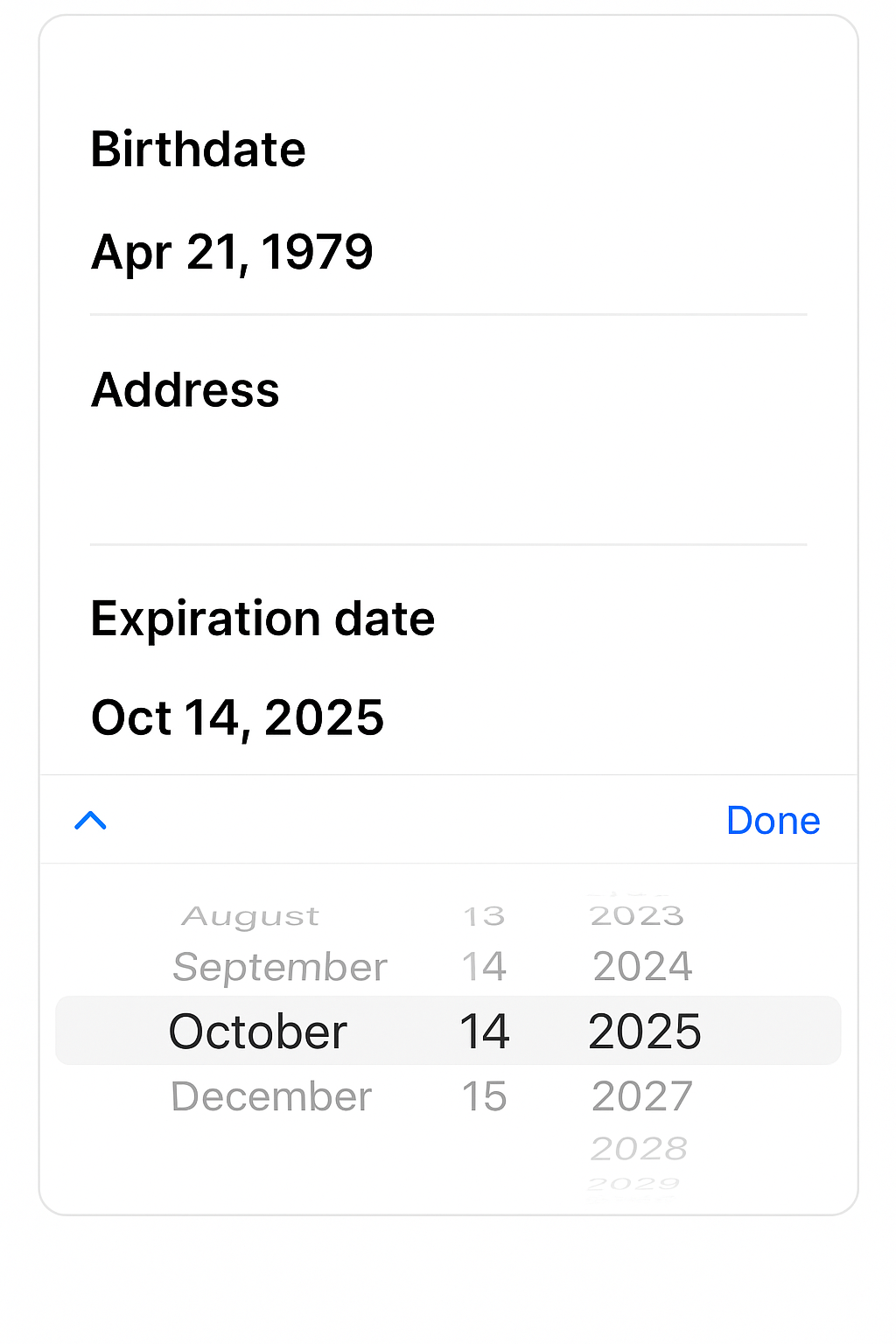
Task: Choose year 2024 in the picker
Action: click(x=642, y=968)
